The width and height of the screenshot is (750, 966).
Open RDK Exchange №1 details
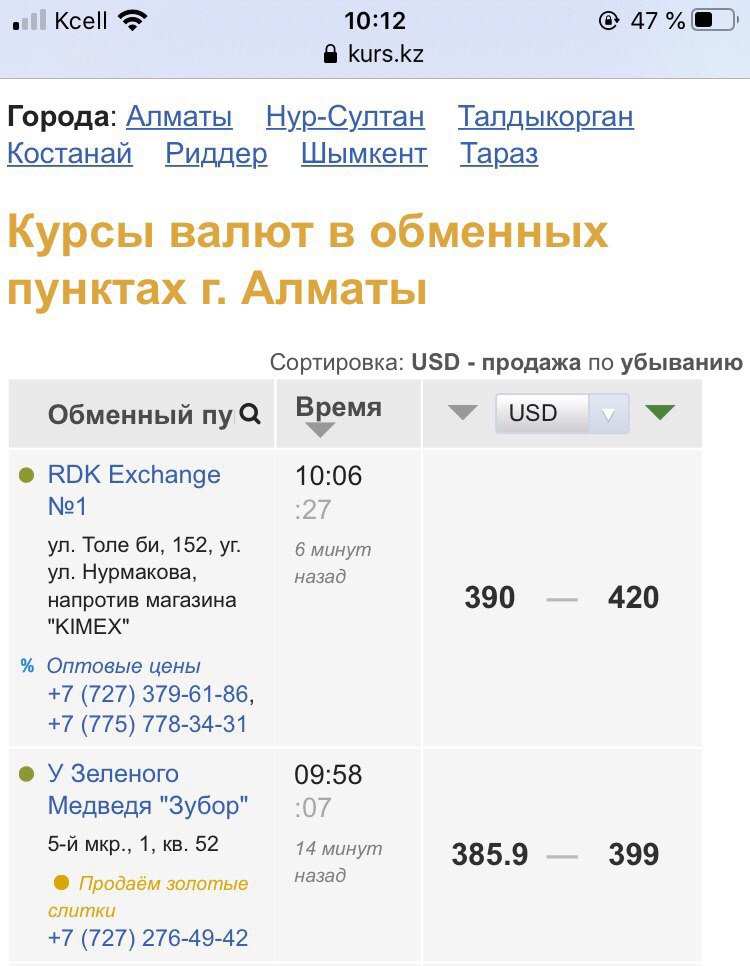click(x=133, y=490)
